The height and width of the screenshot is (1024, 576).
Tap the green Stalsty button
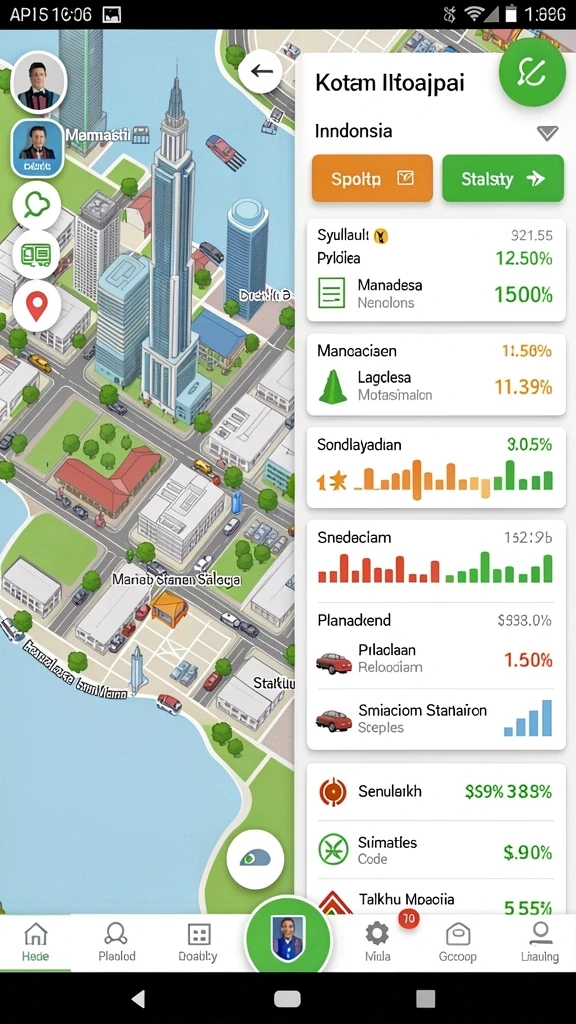tap(503, 178)
